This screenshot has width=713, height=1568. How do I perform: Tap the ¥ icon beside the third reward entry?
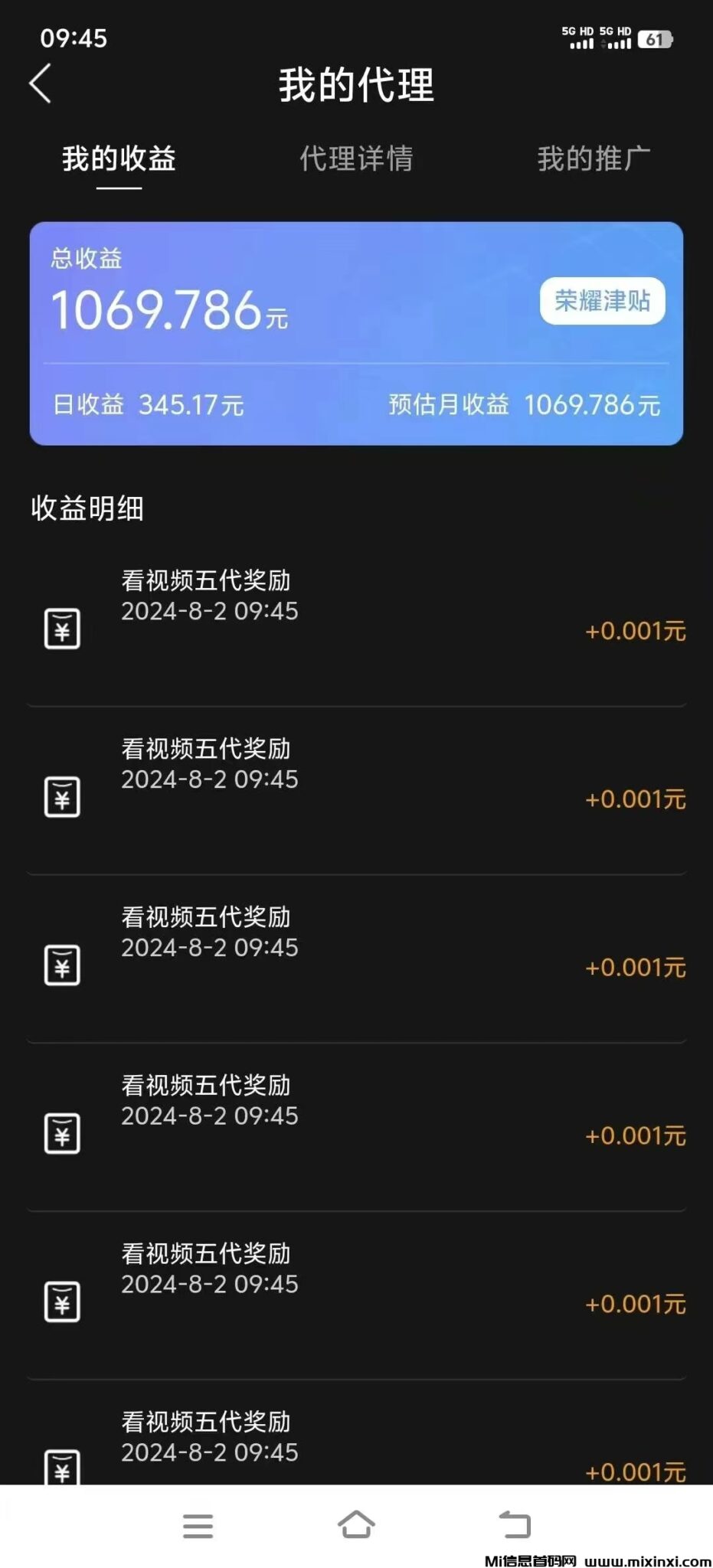pos(64,965)
